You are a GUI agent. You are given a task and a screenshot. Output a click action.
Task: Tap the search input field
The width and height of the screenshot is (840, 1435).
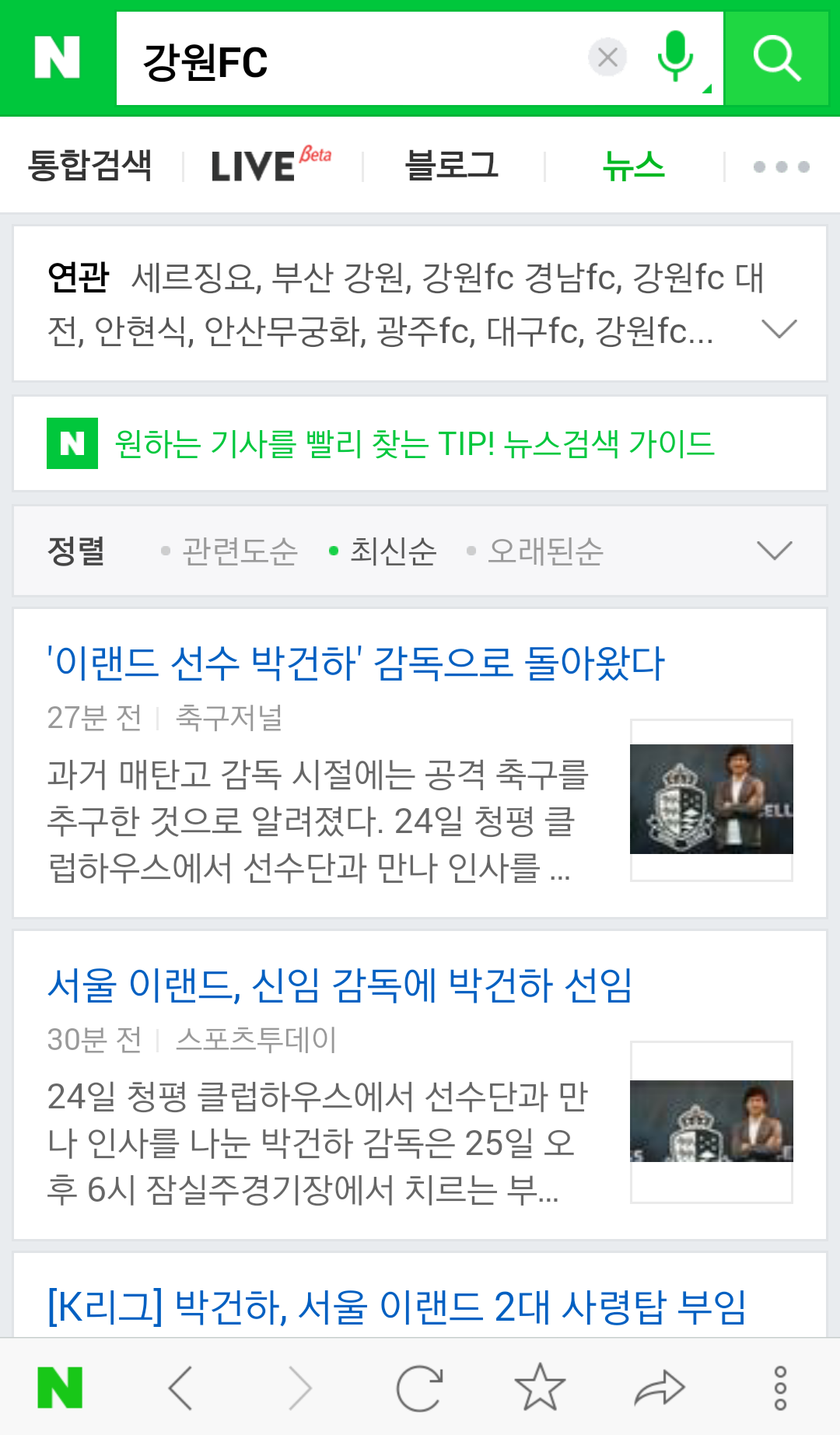pos(350,58)
